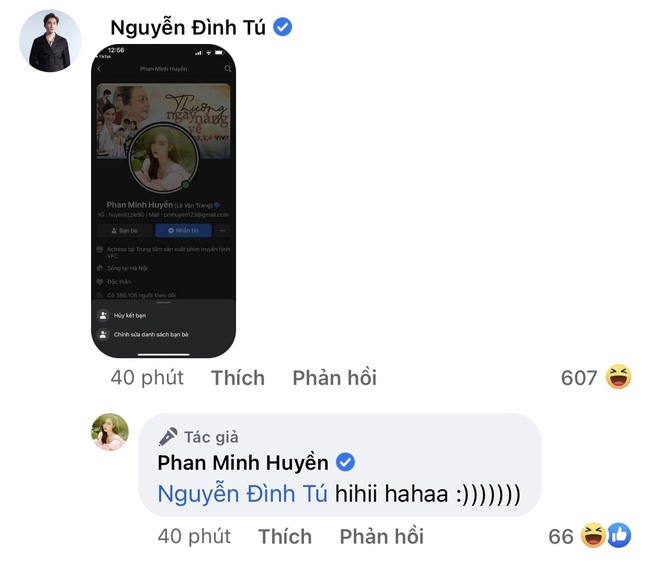Like Nguyễn Đình Tú's comment with Thích
The image size is (650, 563).
pos(238,378)
